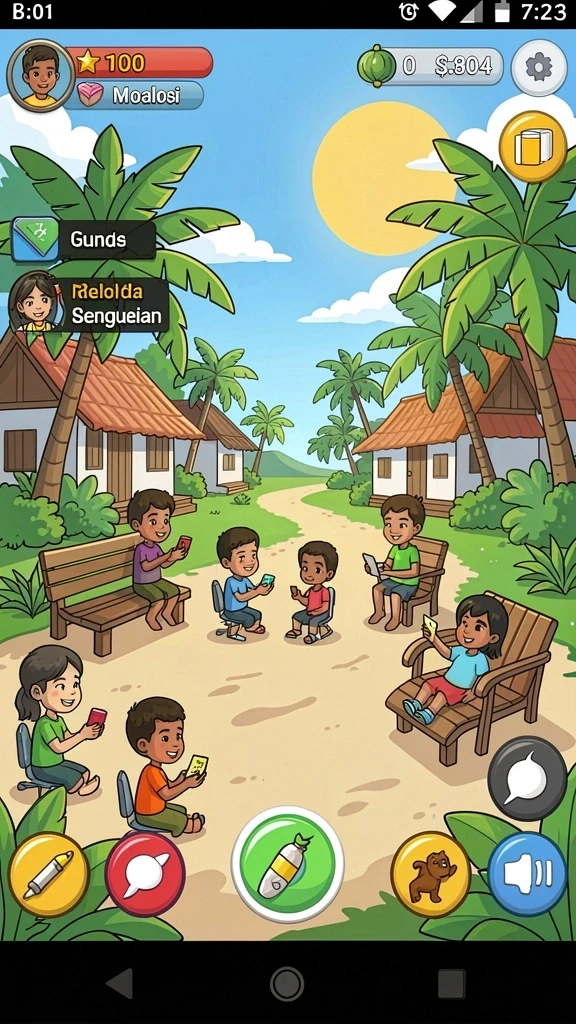The height and width of the screenshot is (1024, 576).
Task: Open the player avatar profile
Action: [x=40, y=75]
